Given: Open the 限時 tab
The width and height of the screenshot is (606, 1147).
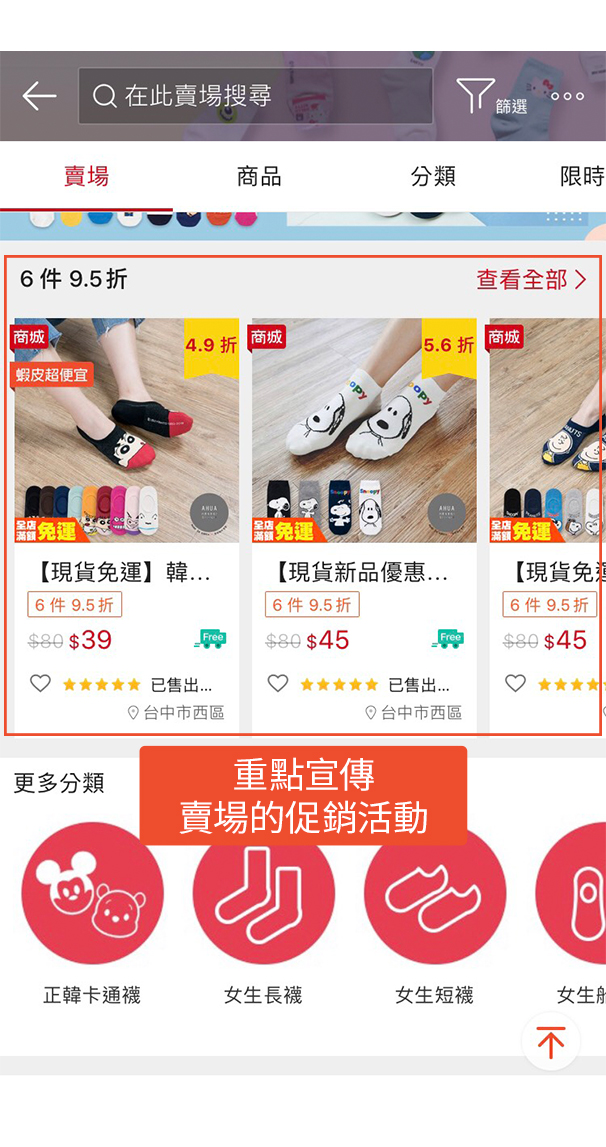Looking at the screenshot, I should click(x=582, y=177).
